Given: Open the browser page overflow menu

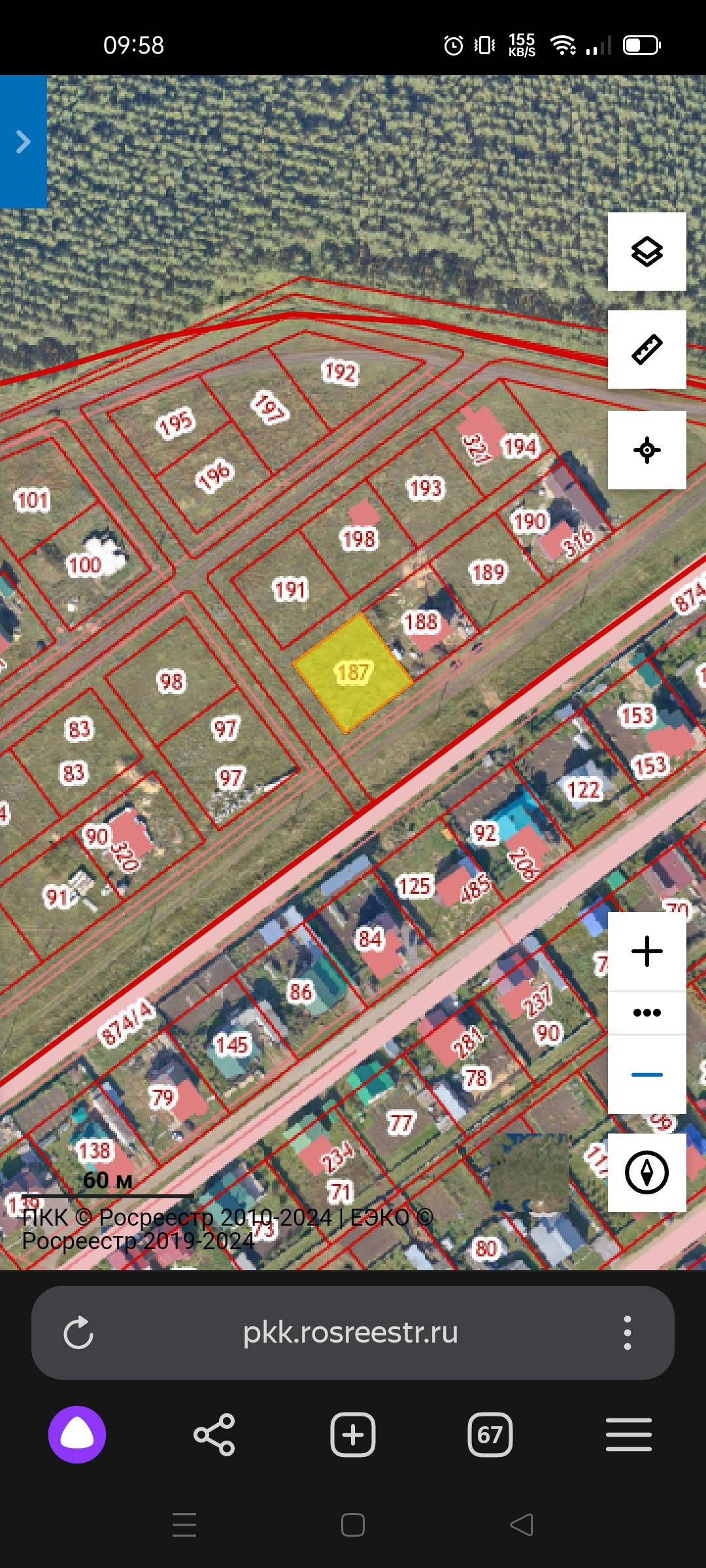Looking at the screenshot, I should pyautogui.click(x=627, y=1333).
